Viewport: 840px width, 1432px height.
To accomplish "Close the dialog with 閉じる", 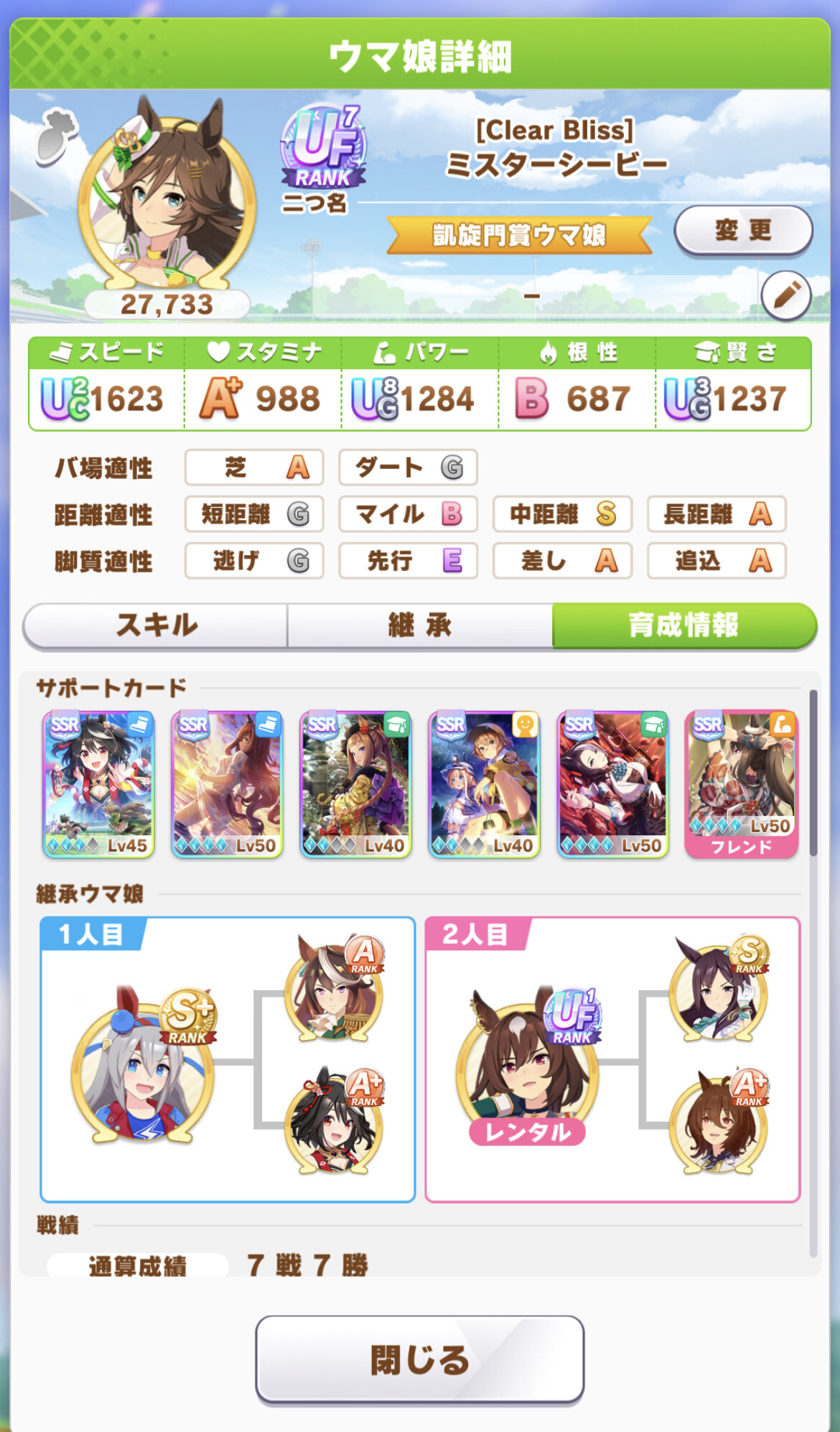I will coord(420,1359).
